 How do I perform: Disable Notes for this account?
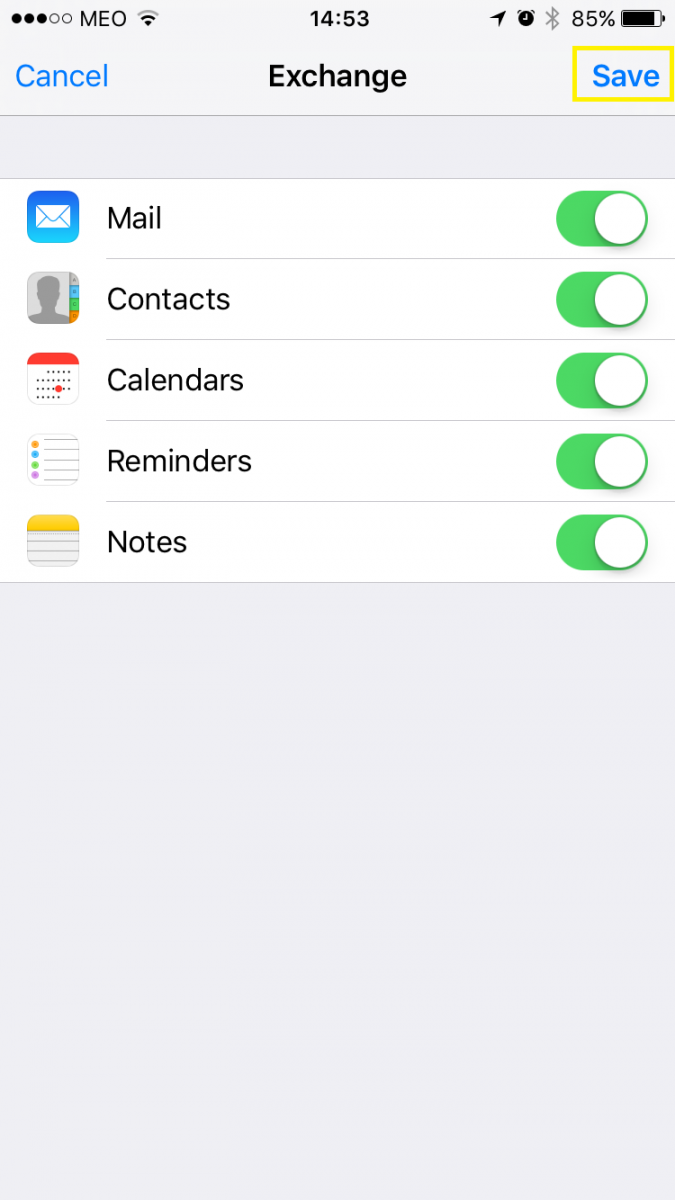tap(601, 543)
